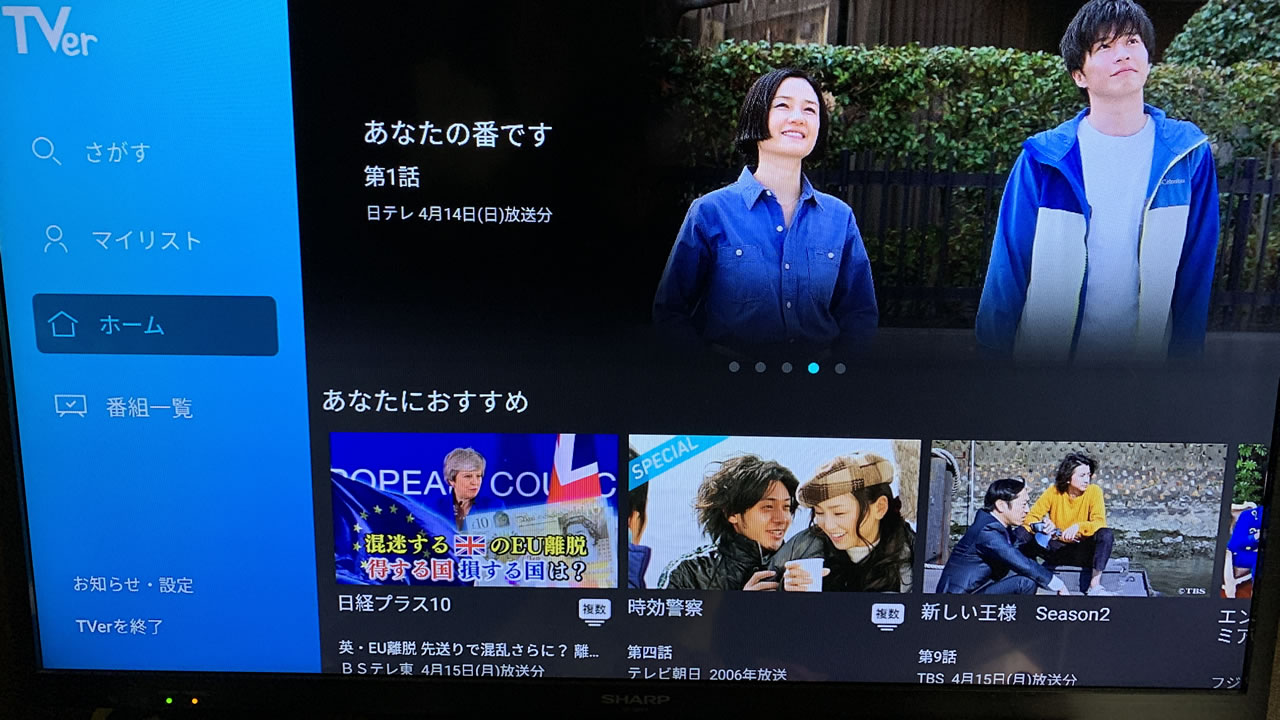This screenshot has width=1280, height=720.
Task: Open お知らせ・設定
Action: [133, 585]
